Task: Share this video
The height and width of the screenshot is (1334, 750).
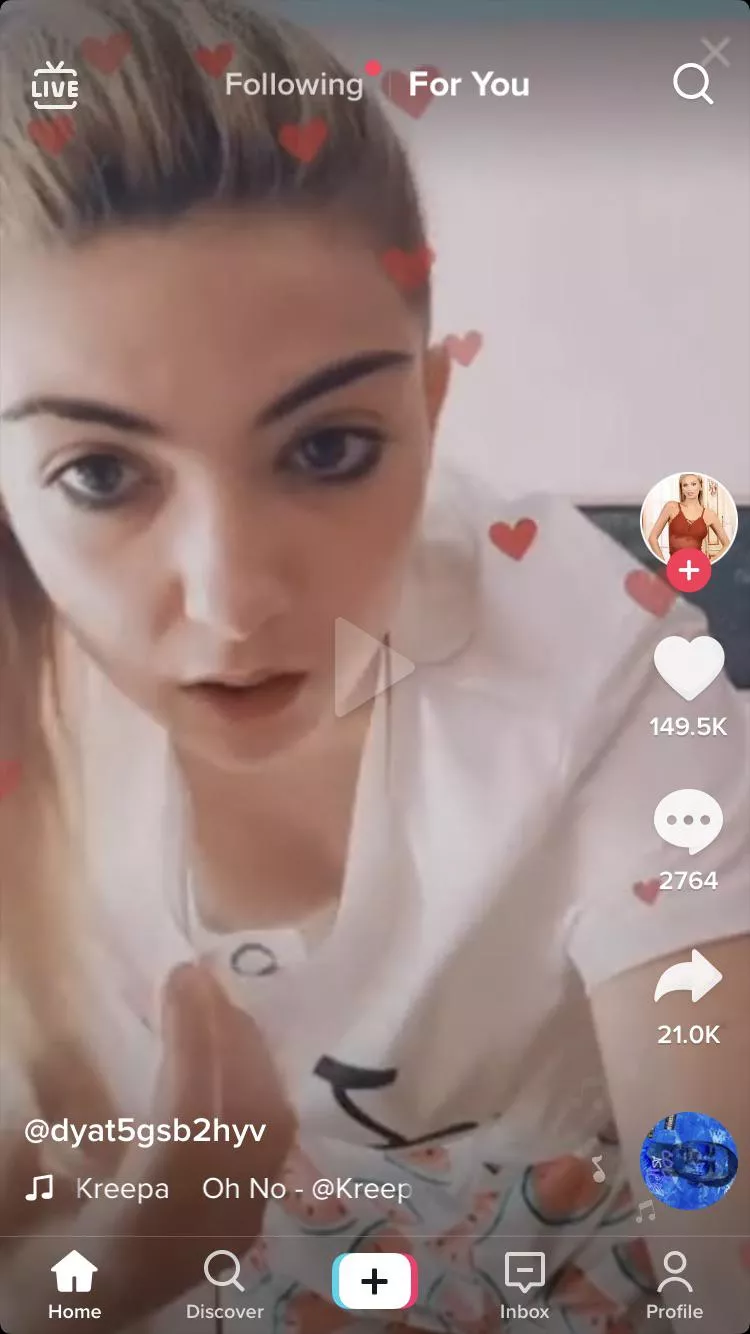Action: (x=688, y=977)
